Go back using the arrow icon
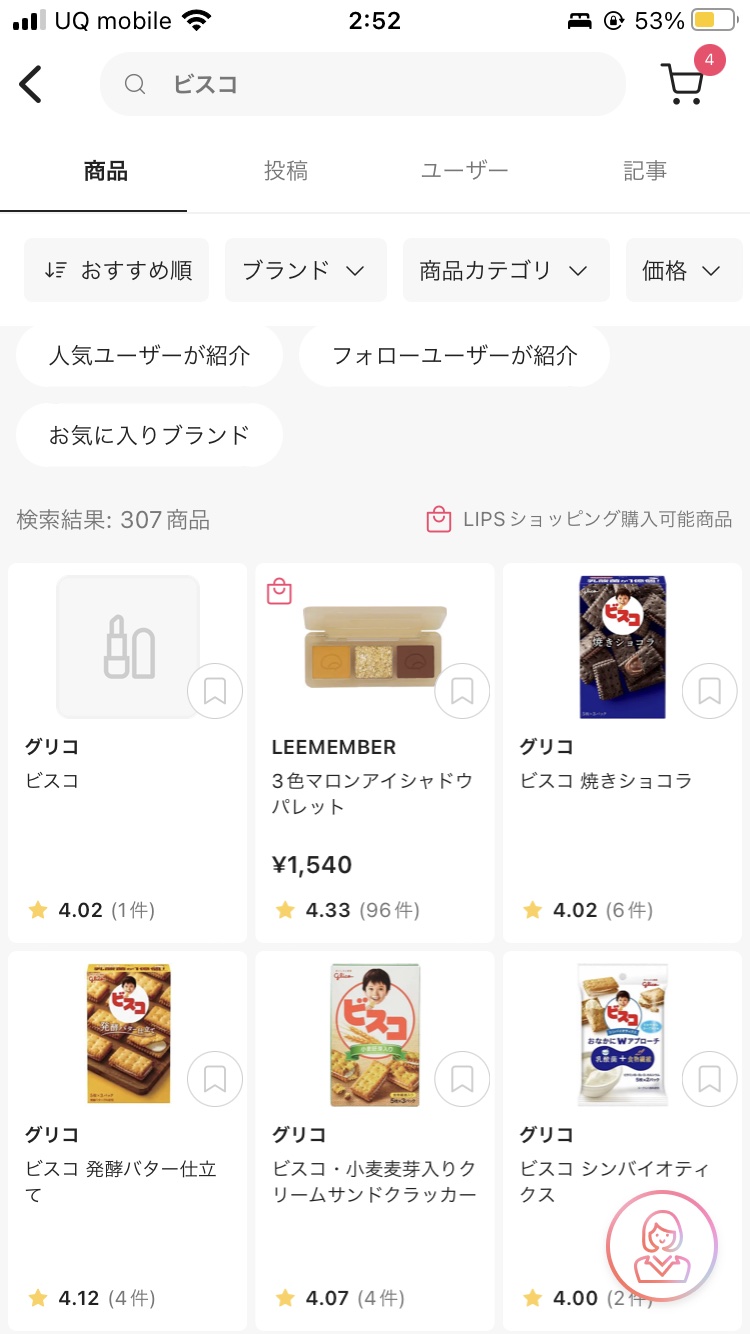 point(32,85)
